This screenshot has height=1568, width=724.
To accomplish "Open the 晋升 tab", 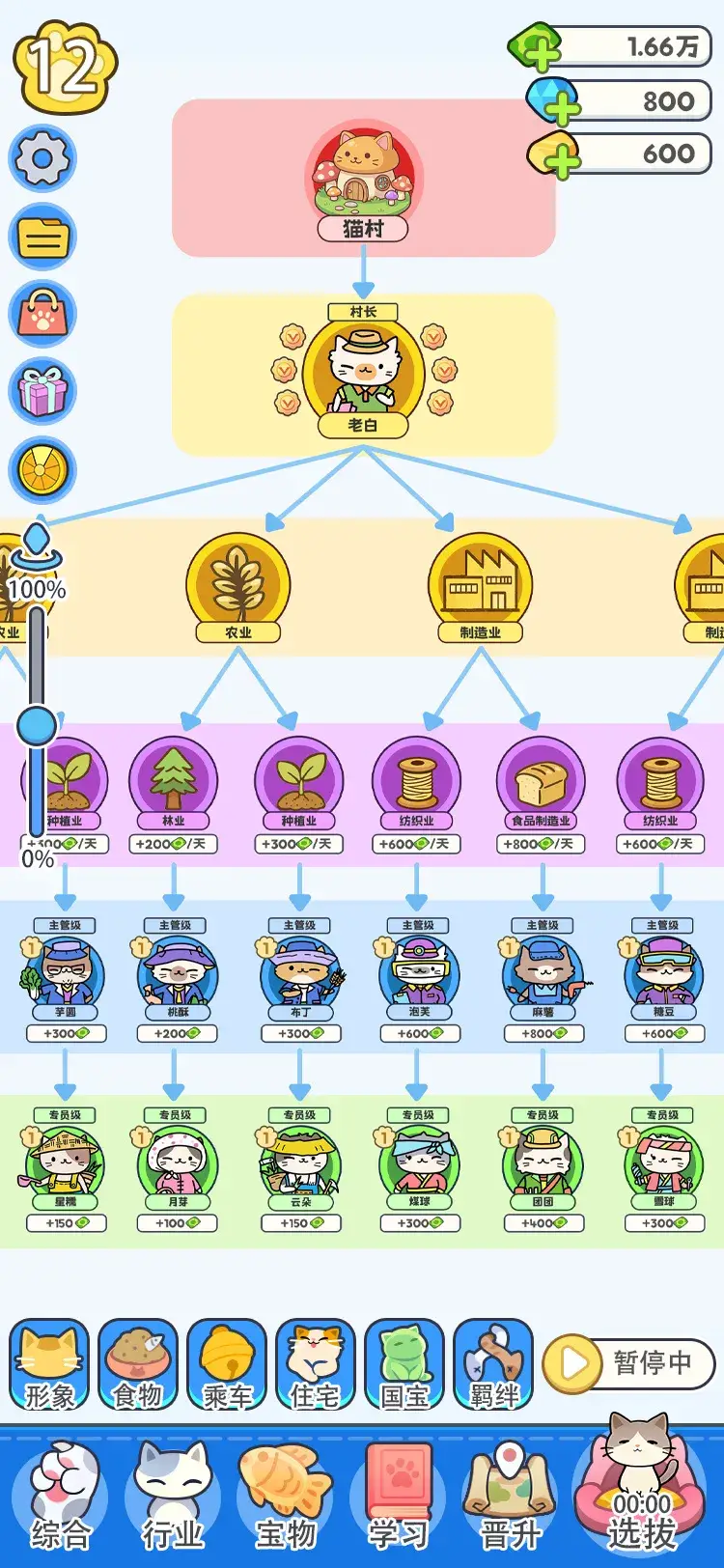I will 509,1499.
